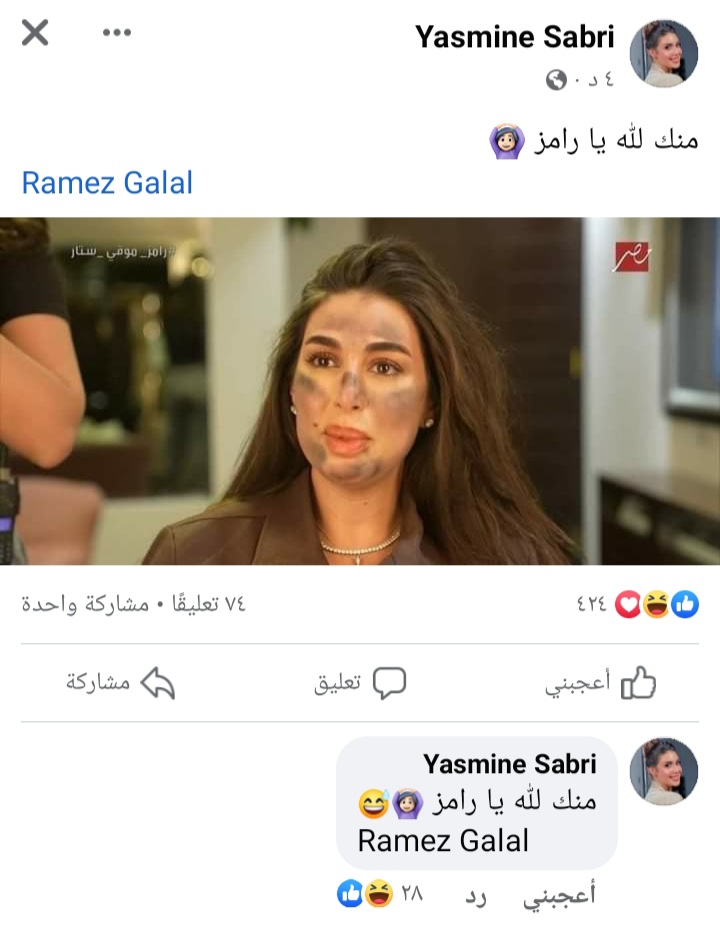
Task: Open commenter Yasmine Sabri's avatar
Action: [663, 772]
